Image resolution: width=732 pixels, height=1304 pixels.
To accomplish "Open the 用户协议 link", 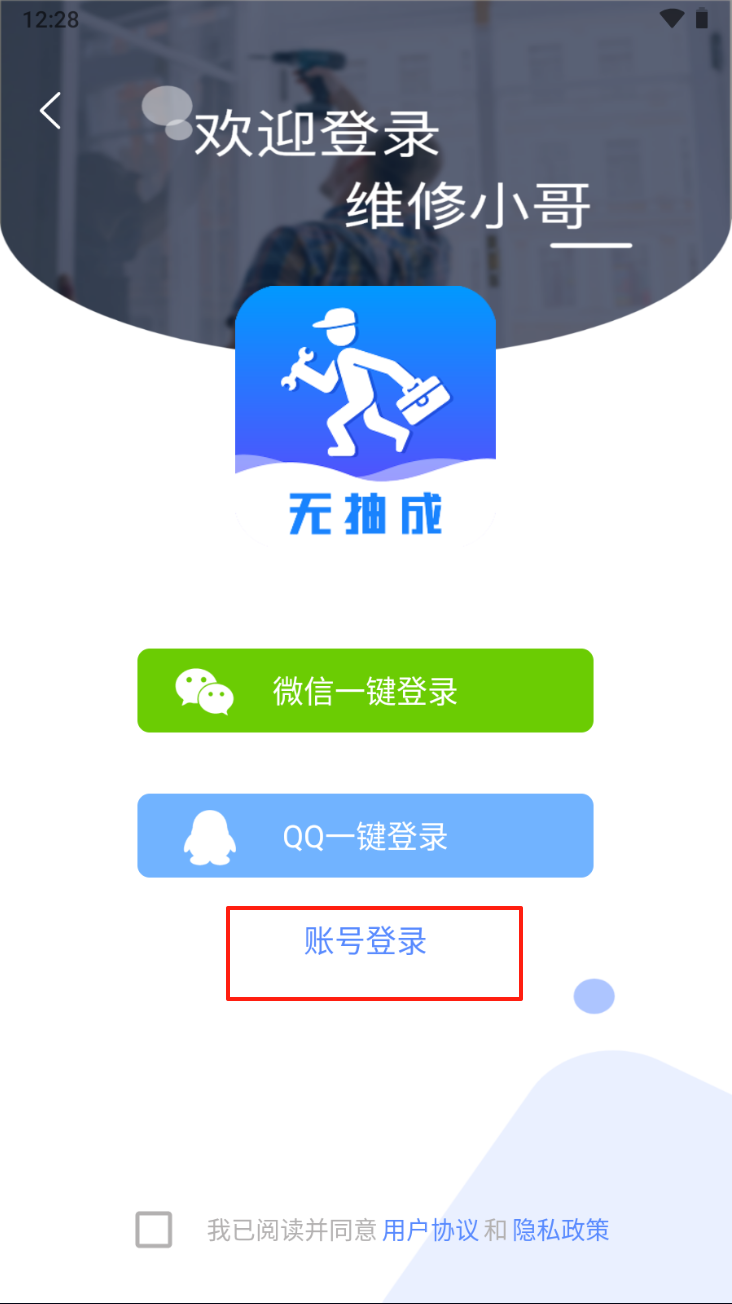I will coord(430,1230).
